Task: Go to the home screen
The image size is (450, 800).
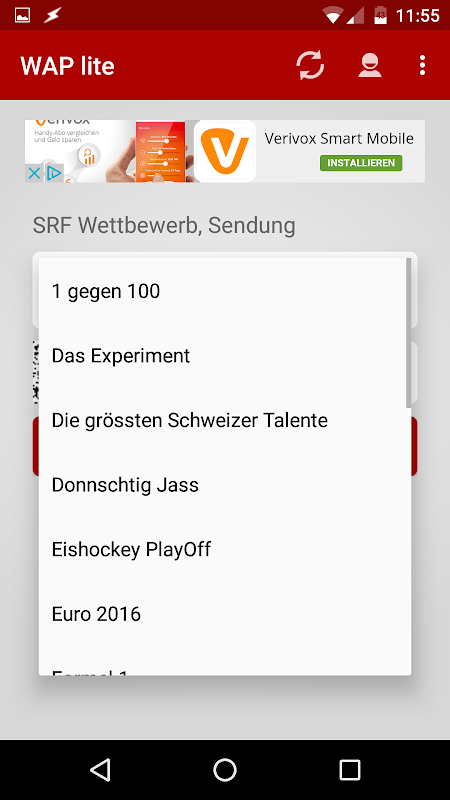Action: pyautogui.click(x=225, y=770)
